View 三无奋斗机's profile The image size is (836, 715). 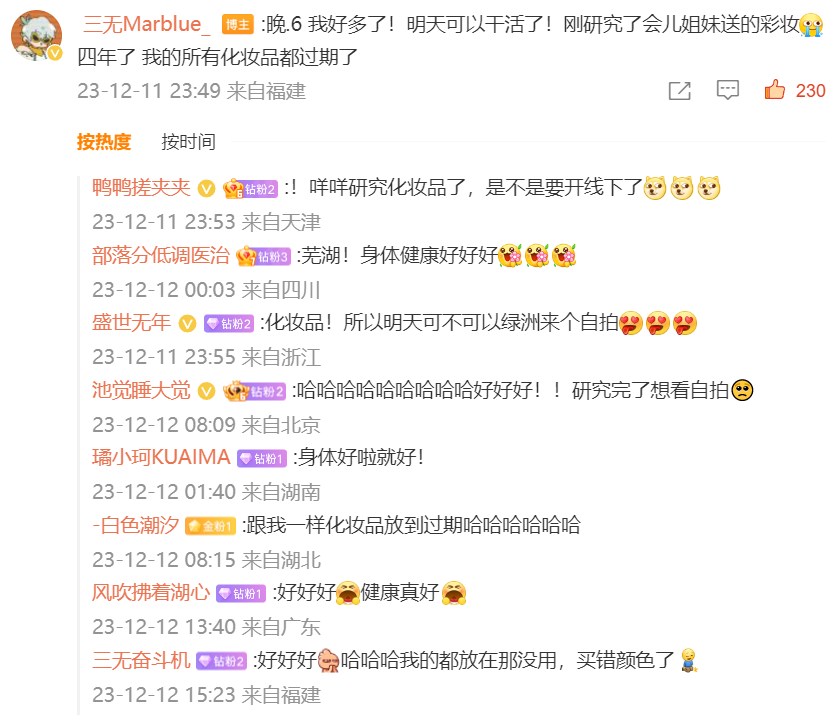pos(141,660)
